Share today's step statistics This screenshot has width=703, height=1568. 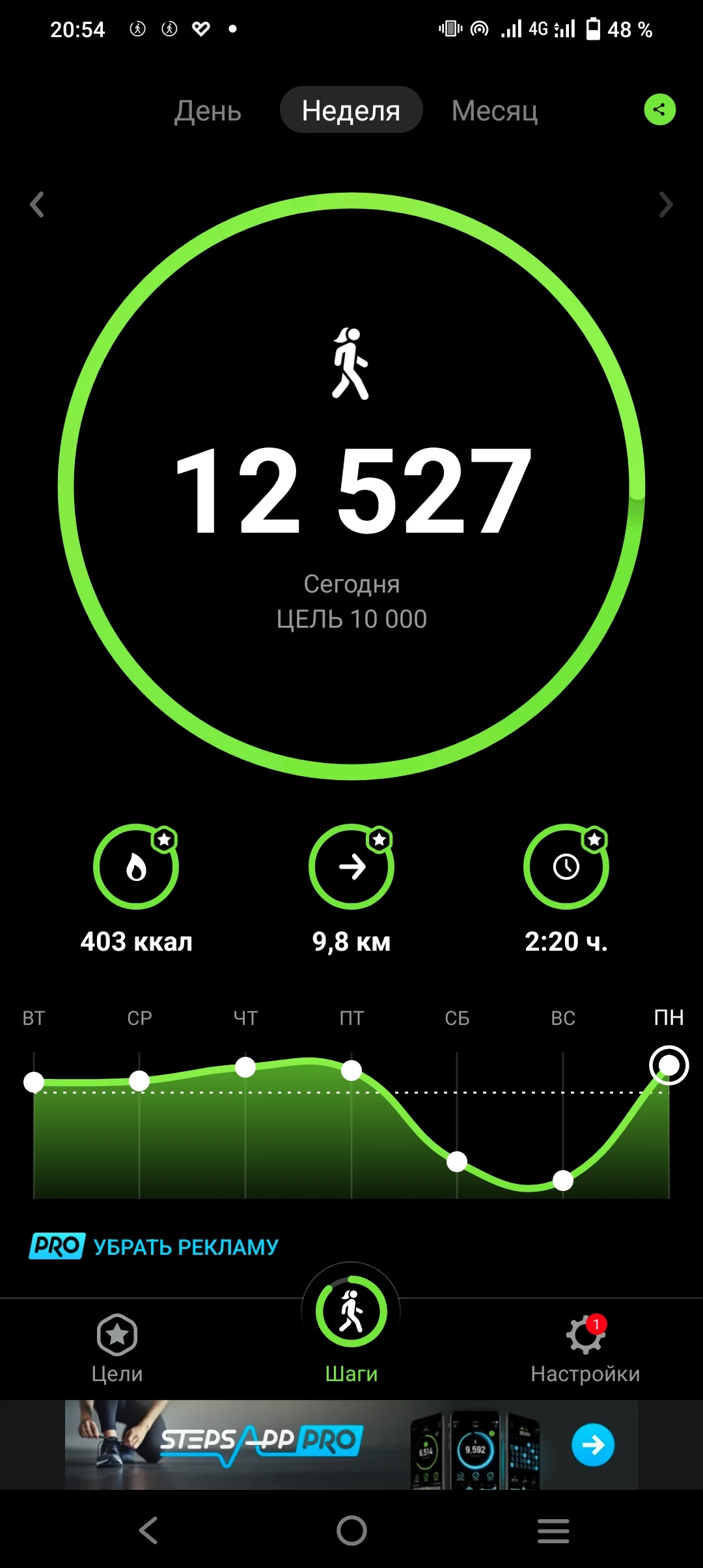(659, 109)
